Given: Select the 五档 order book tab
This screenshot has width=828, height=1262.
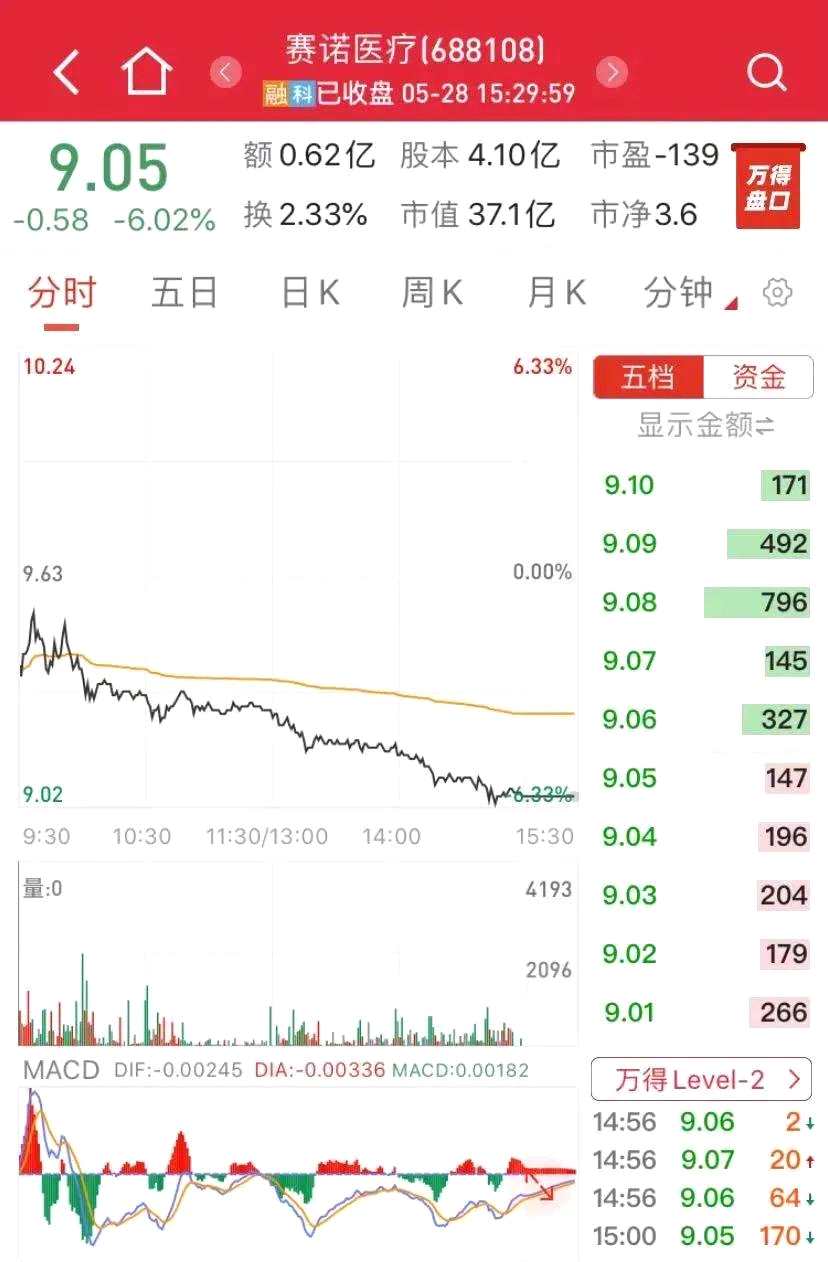Looking at the screenshot, I should click(648, 378).
